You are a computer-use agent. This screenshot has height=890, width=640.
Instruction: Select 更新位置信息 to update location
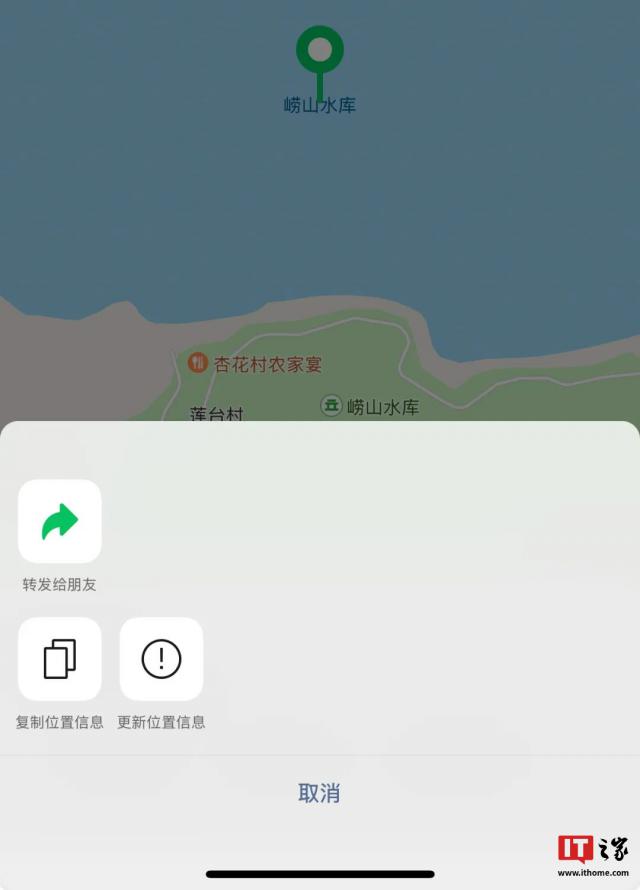point(161,659)
